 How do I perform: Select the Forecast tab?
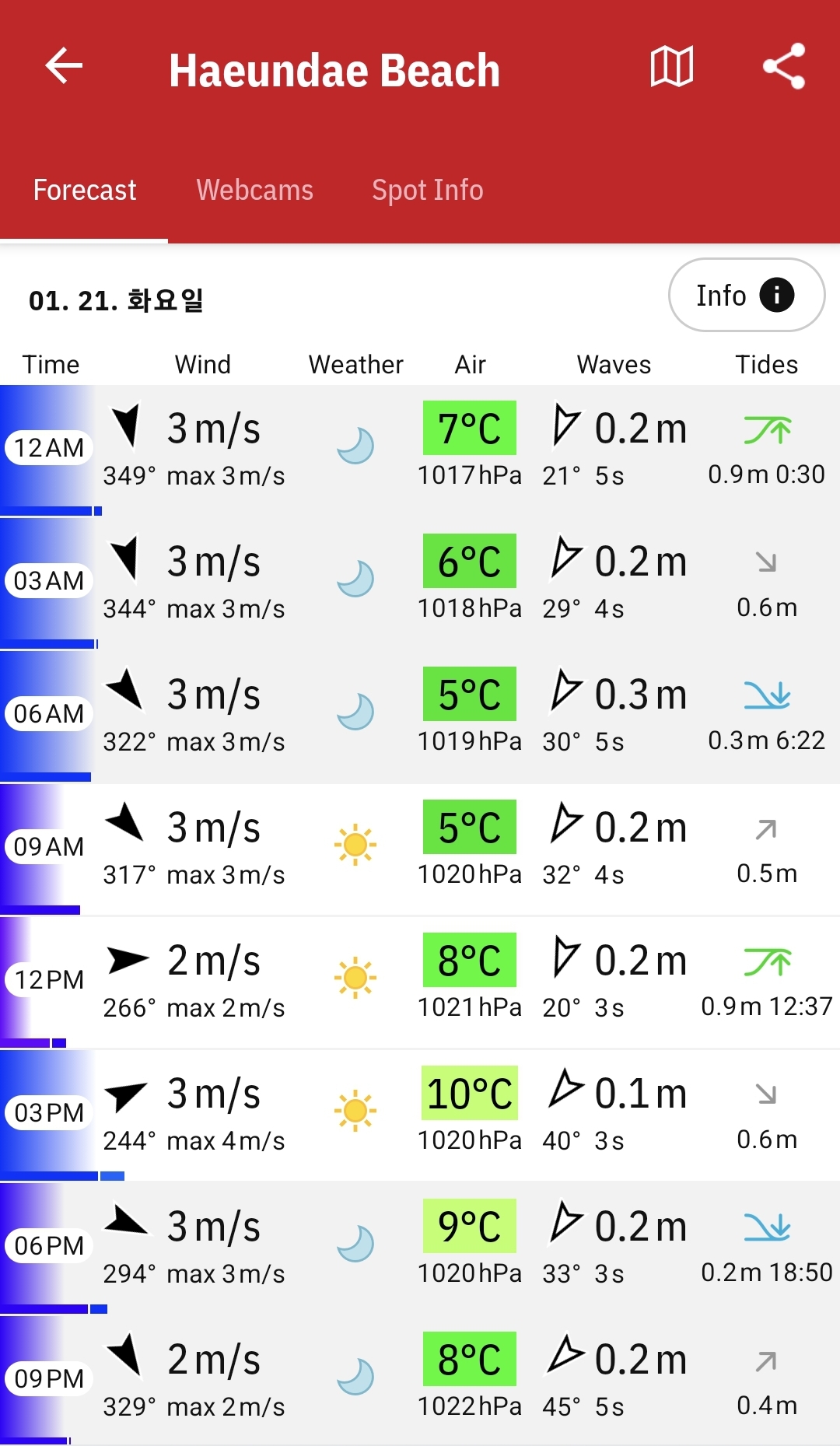pyautogui.click(x=85, y=190)
